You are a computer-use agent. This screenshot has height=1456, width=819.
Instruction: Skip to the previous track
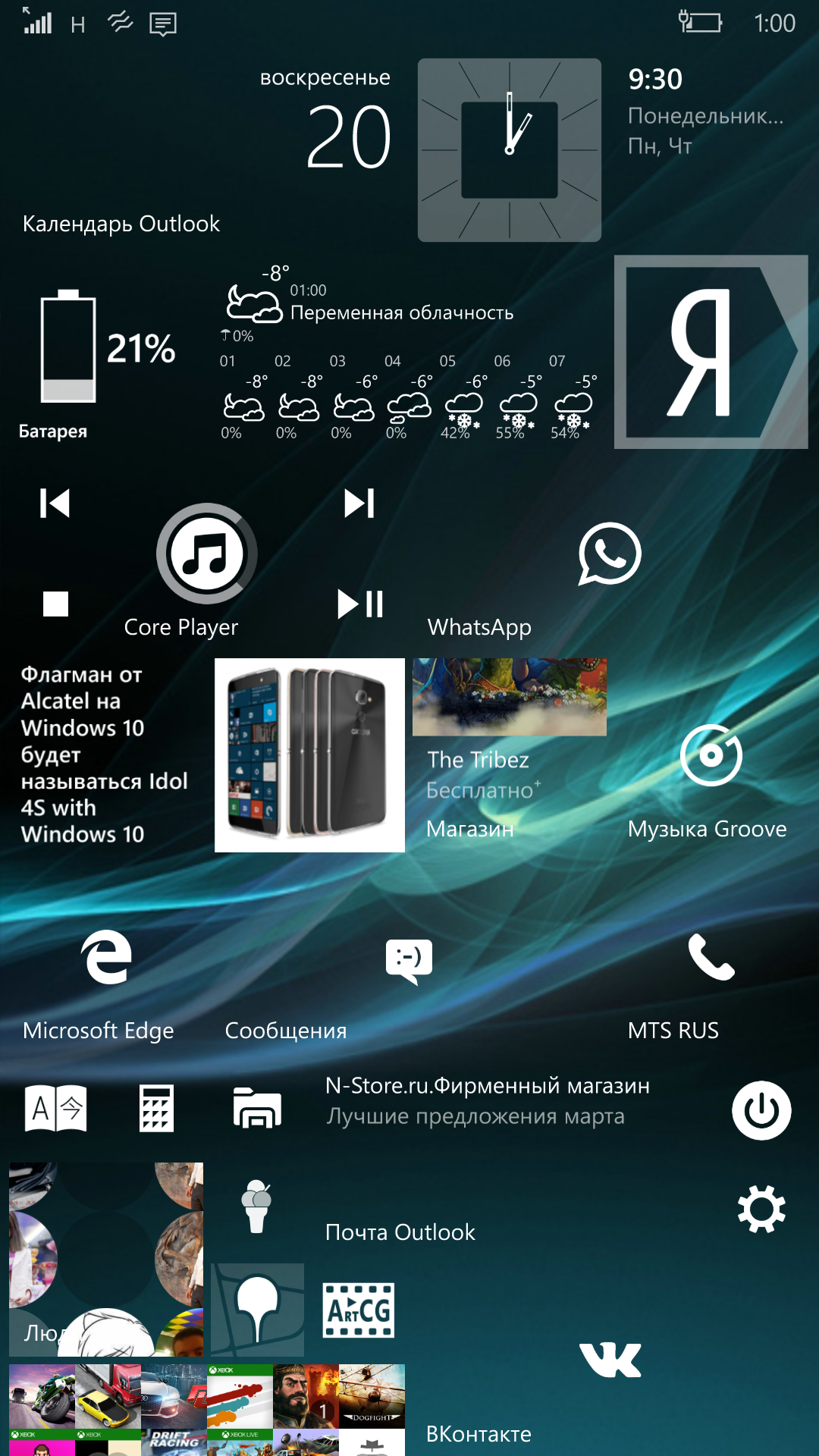[x=55, y=504]
